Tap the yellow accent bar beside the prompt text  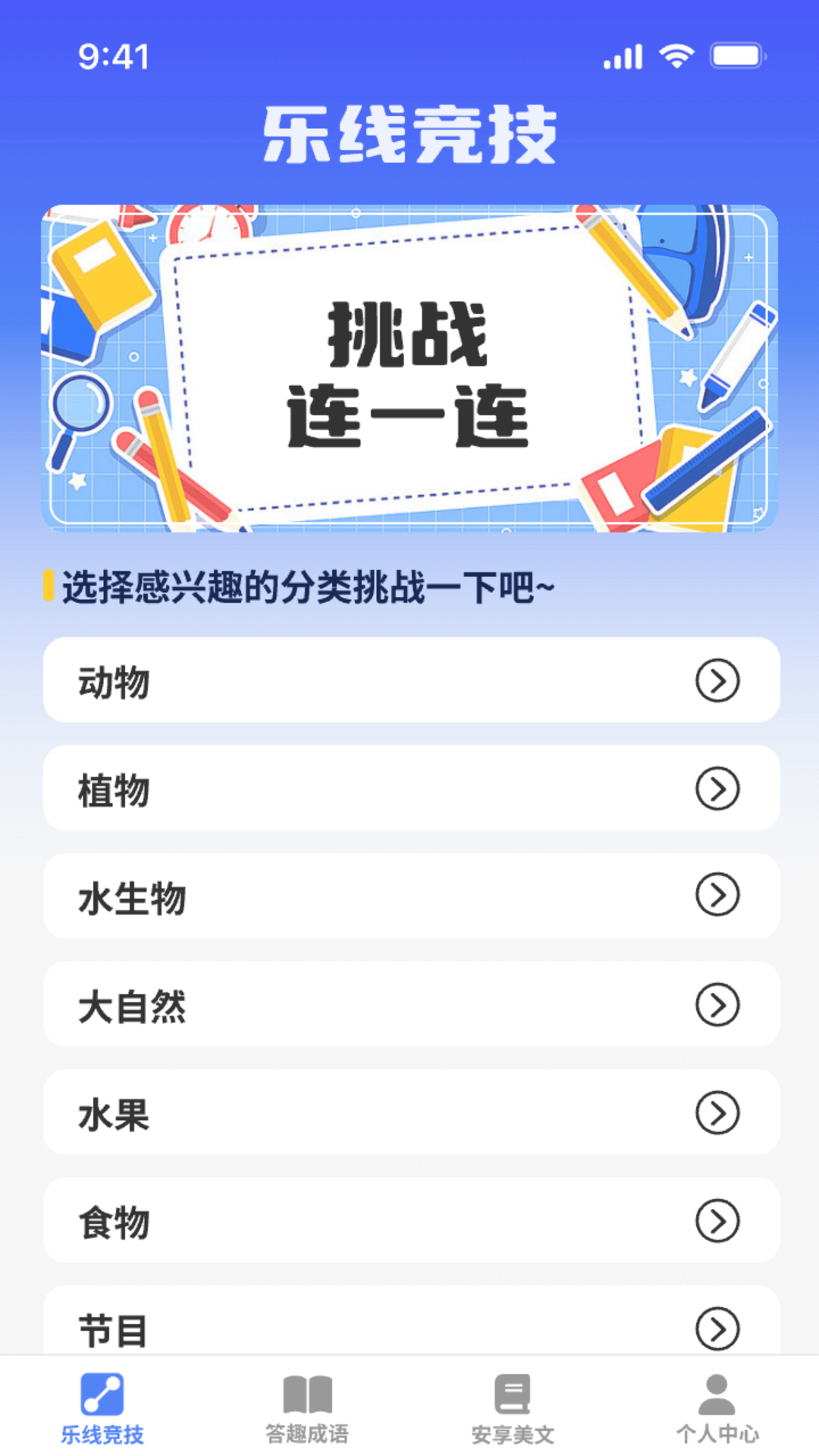tap(49, 585)
